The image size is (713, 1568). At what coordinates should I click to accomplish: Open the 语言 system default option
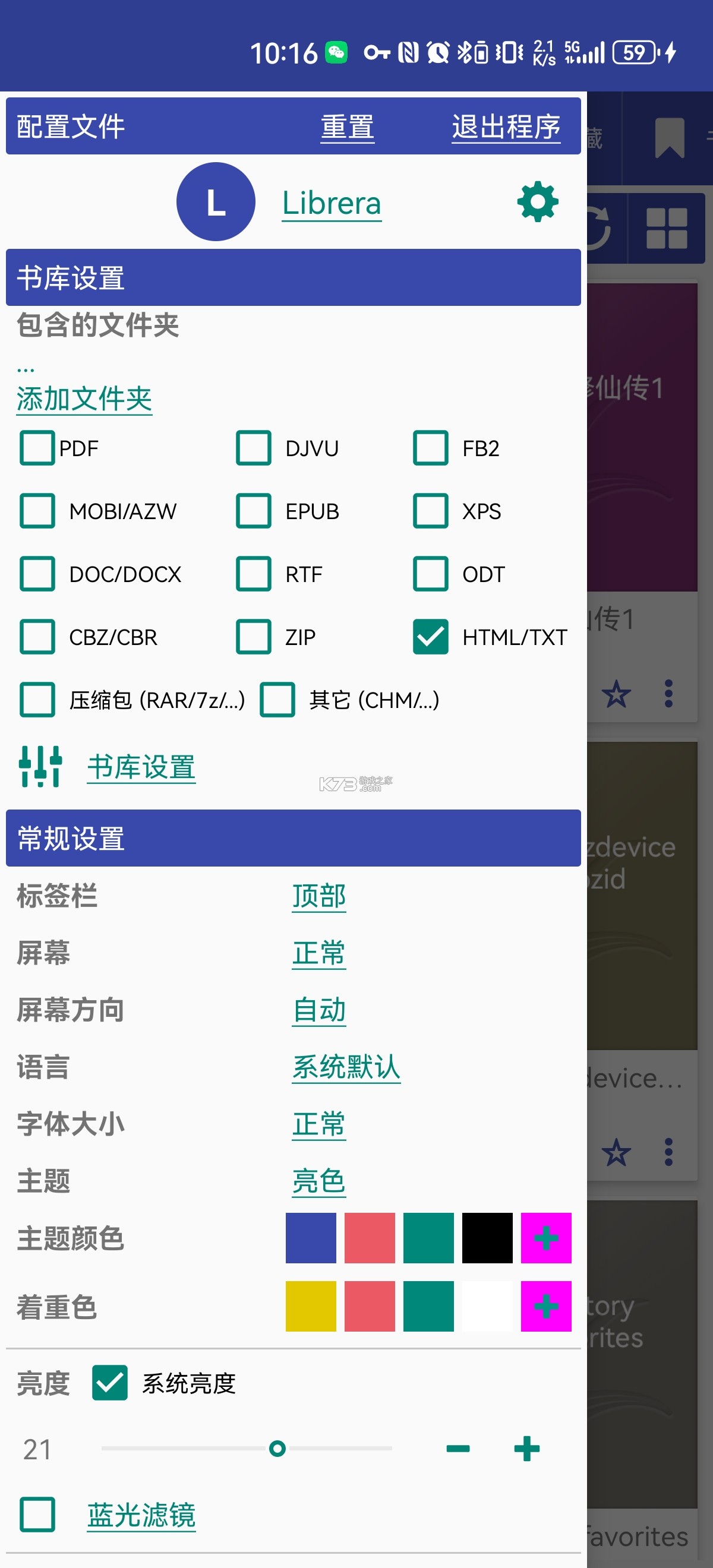(x=346, y=1067)
